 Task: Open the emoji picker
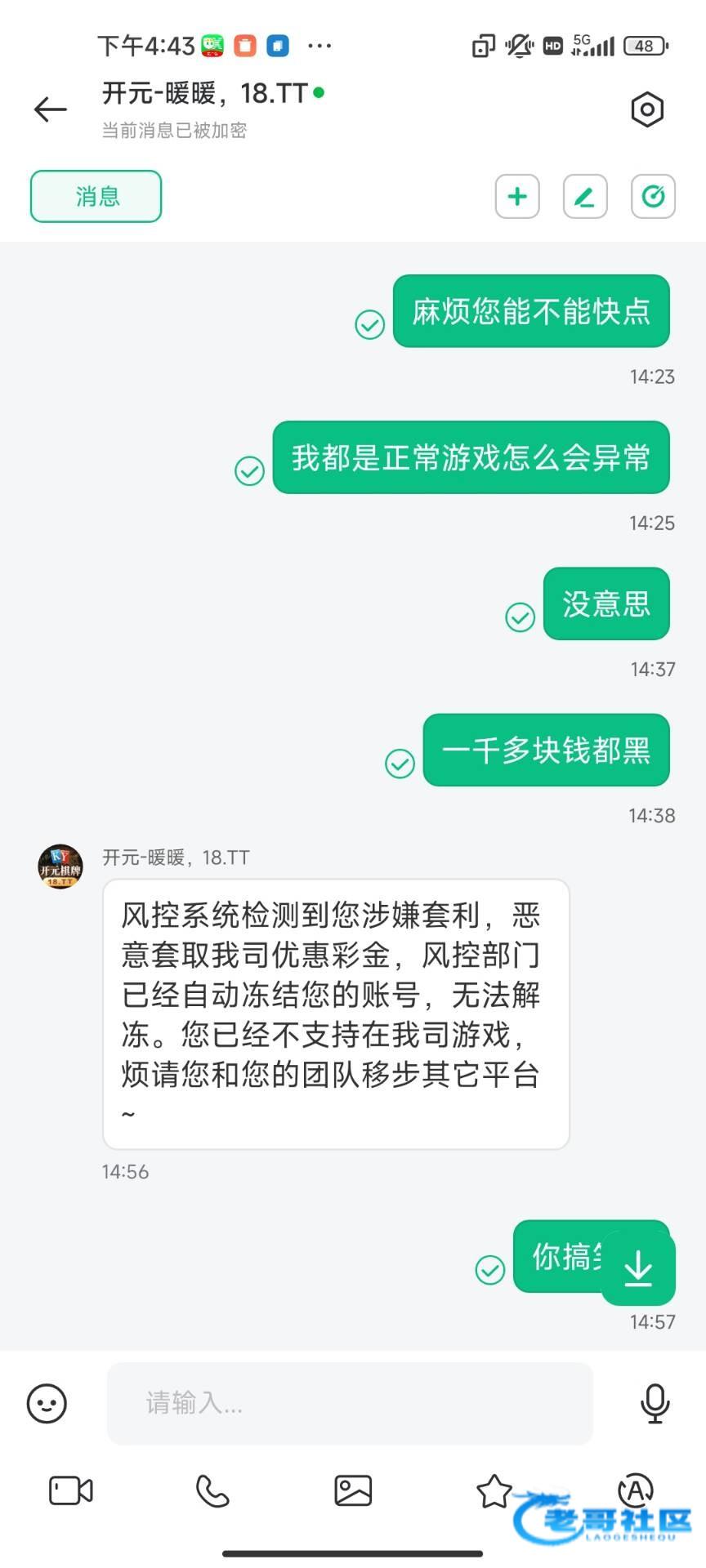pyautogui.click(x=47, y=1403)
